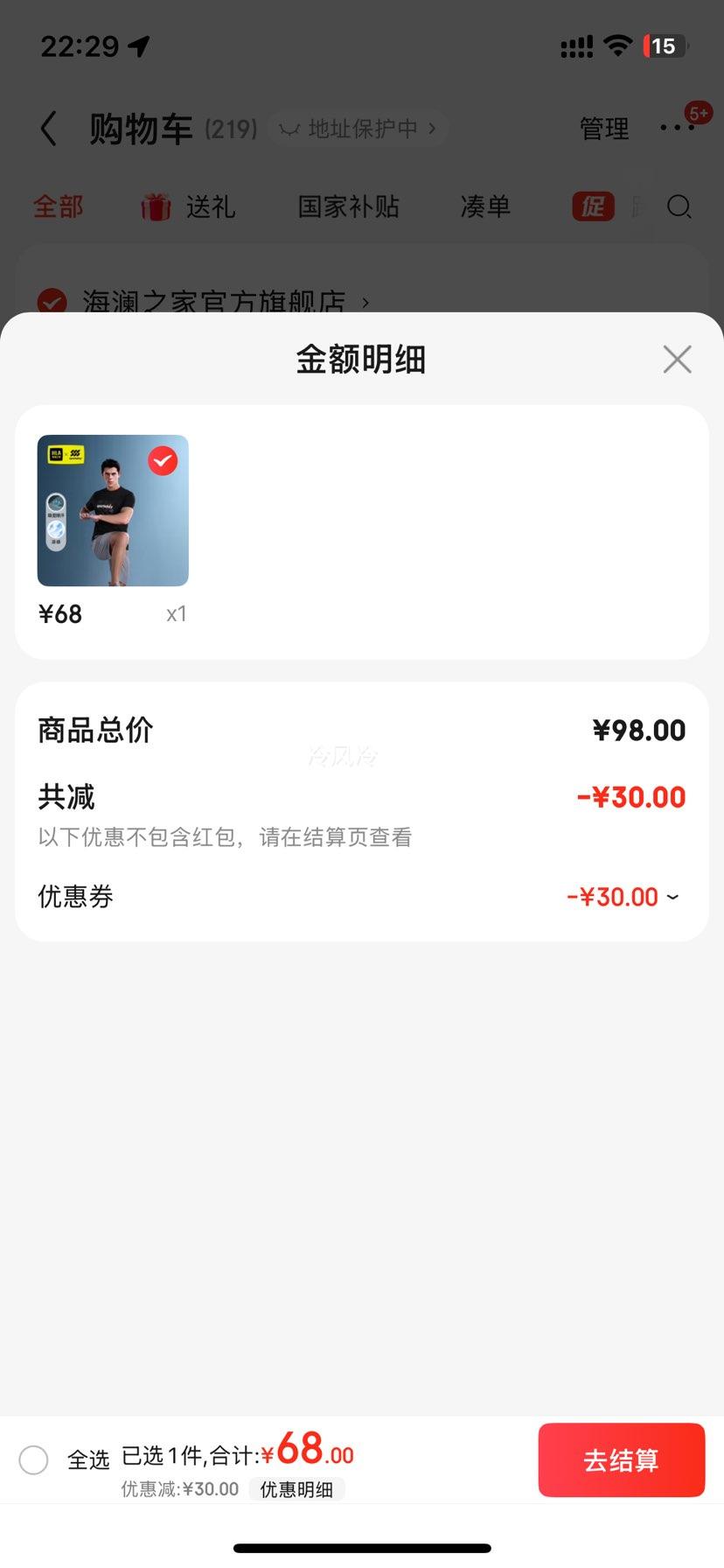Close the 金额明细 panel
724x1568 pixels.
tap(677, 359)
